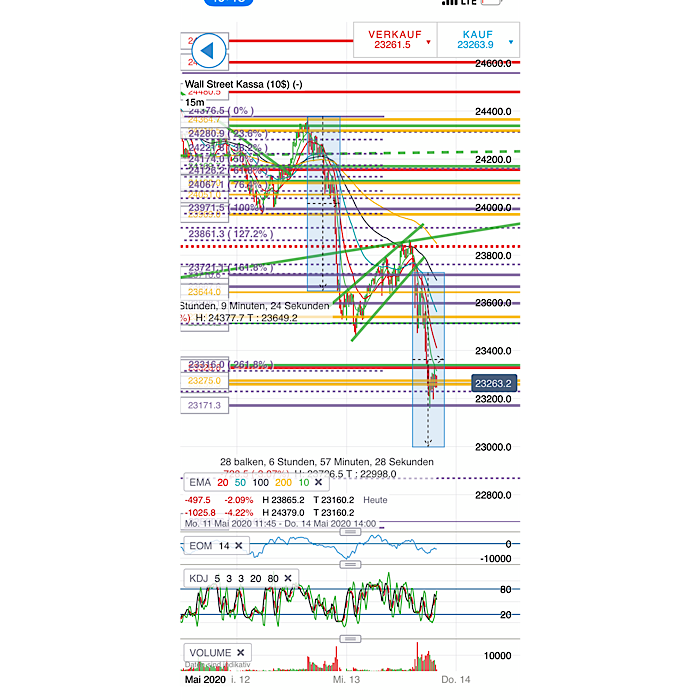
Task: Remove the KDJ indicator
Action: coord(287,579)
